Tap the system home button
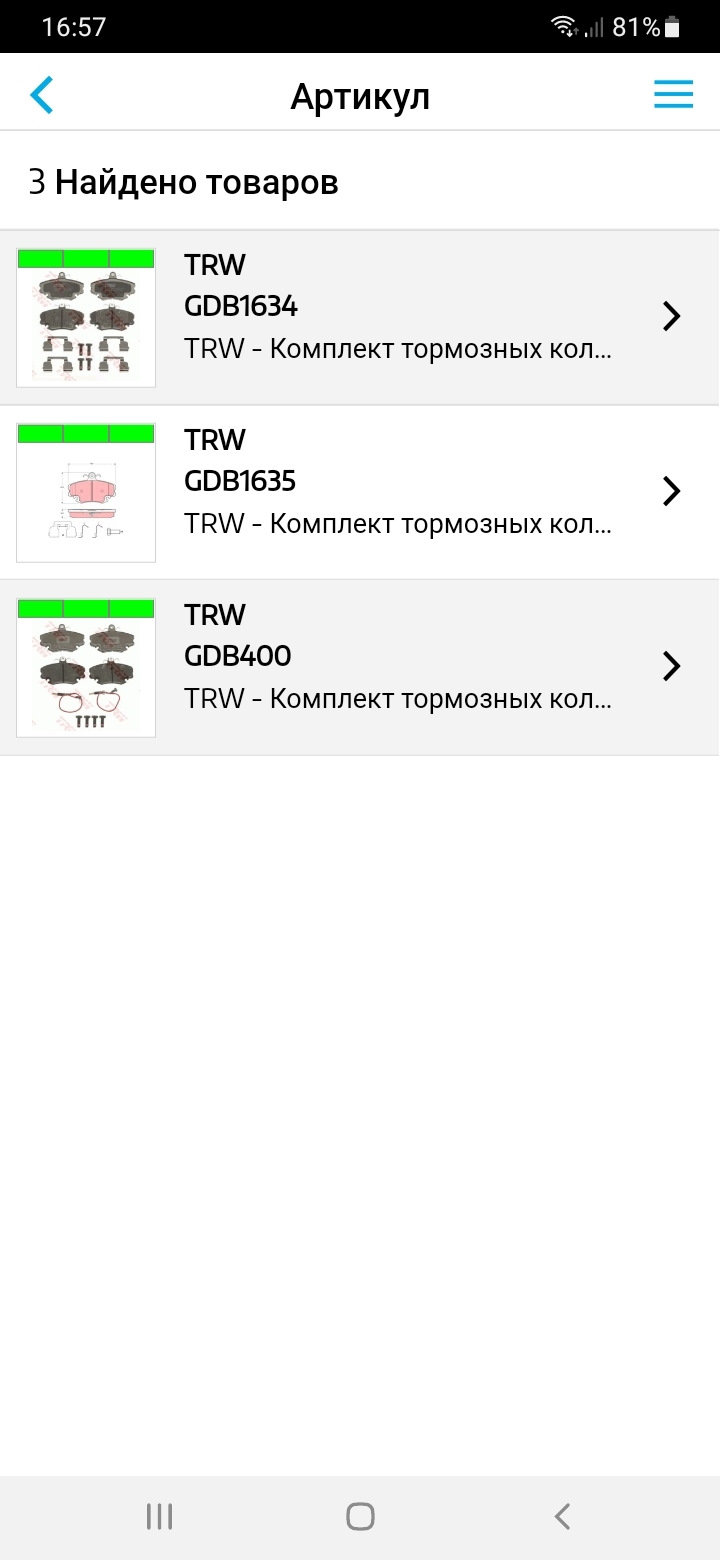 tap(360, 1516)
